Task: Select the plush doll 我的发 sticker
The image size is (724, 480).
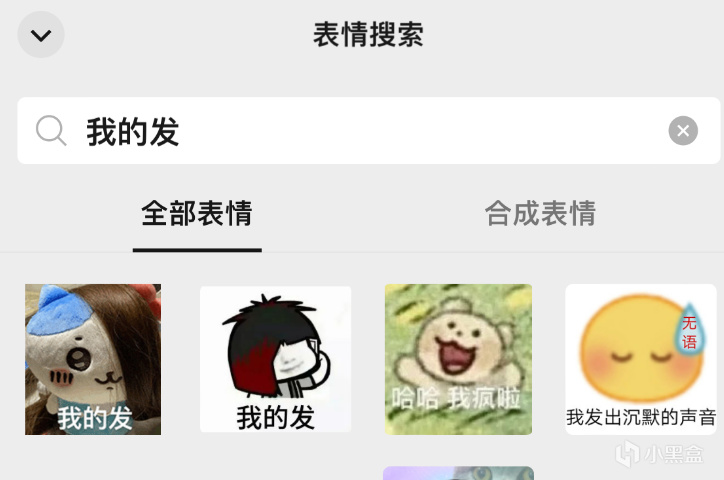Action: click(x=93, y=359)
